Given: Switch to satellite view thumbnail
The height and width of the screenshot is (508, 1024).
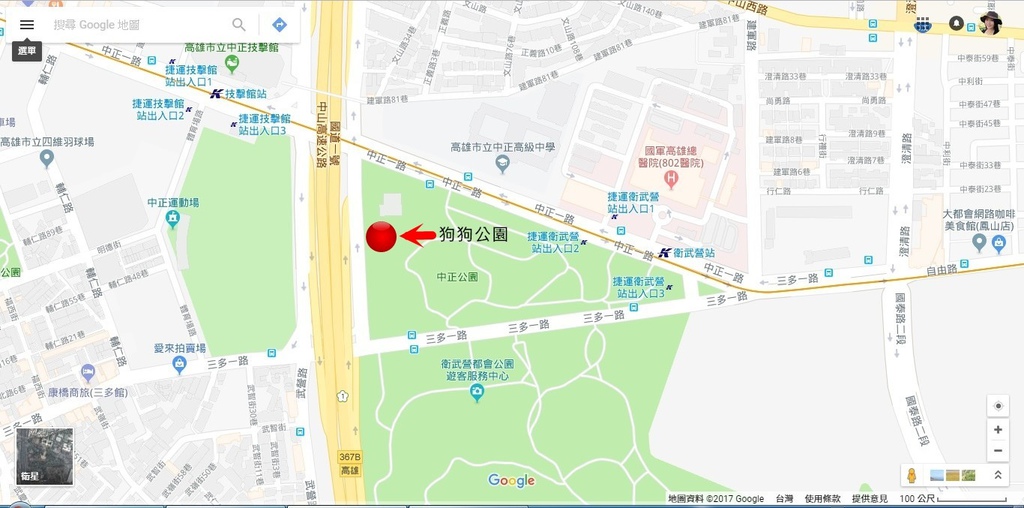Looking at the screenshot, I should coord(45,456).
